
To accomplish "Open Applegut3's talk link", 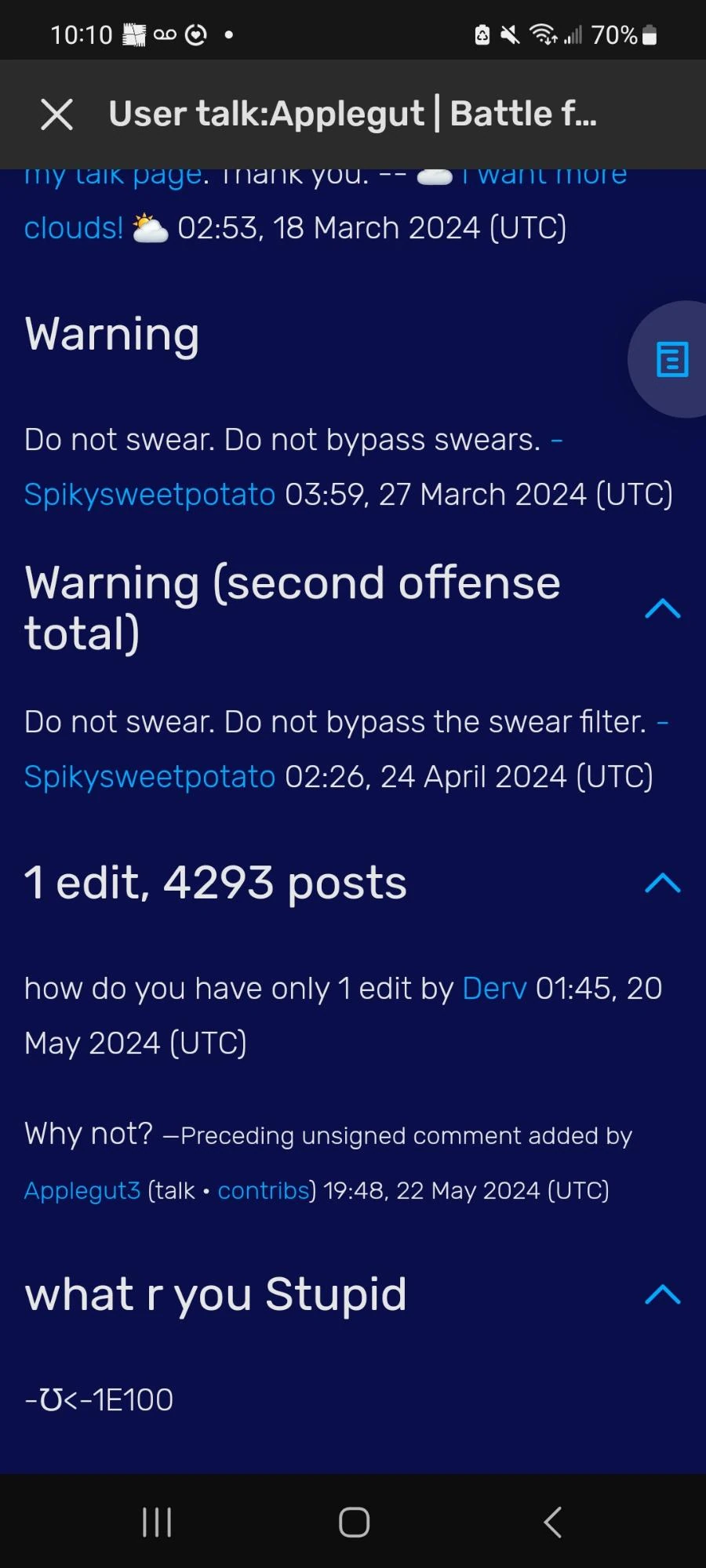I will 174,1190.
